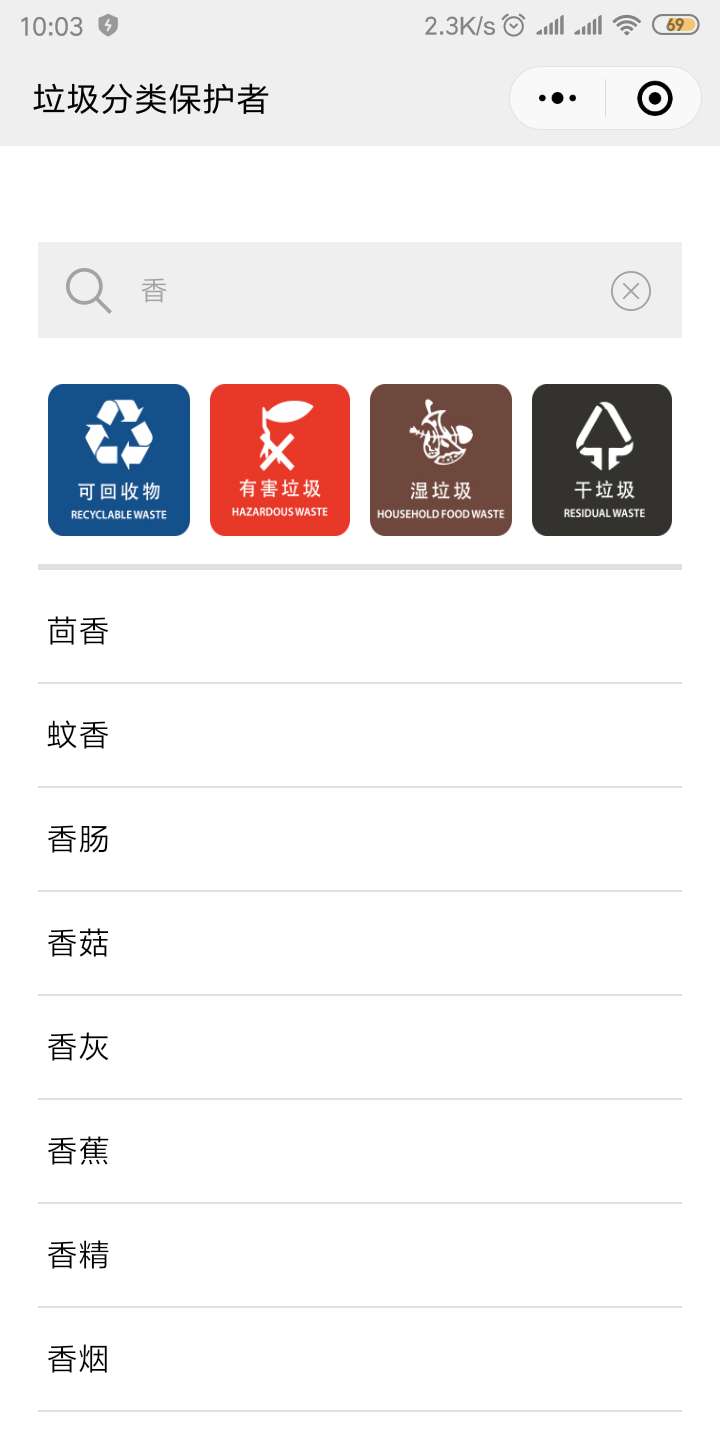This screenshot has height=1440, width=720.
Task: Open the mini program more options menu
Action: pyautogui.click(x=558, y=98)
